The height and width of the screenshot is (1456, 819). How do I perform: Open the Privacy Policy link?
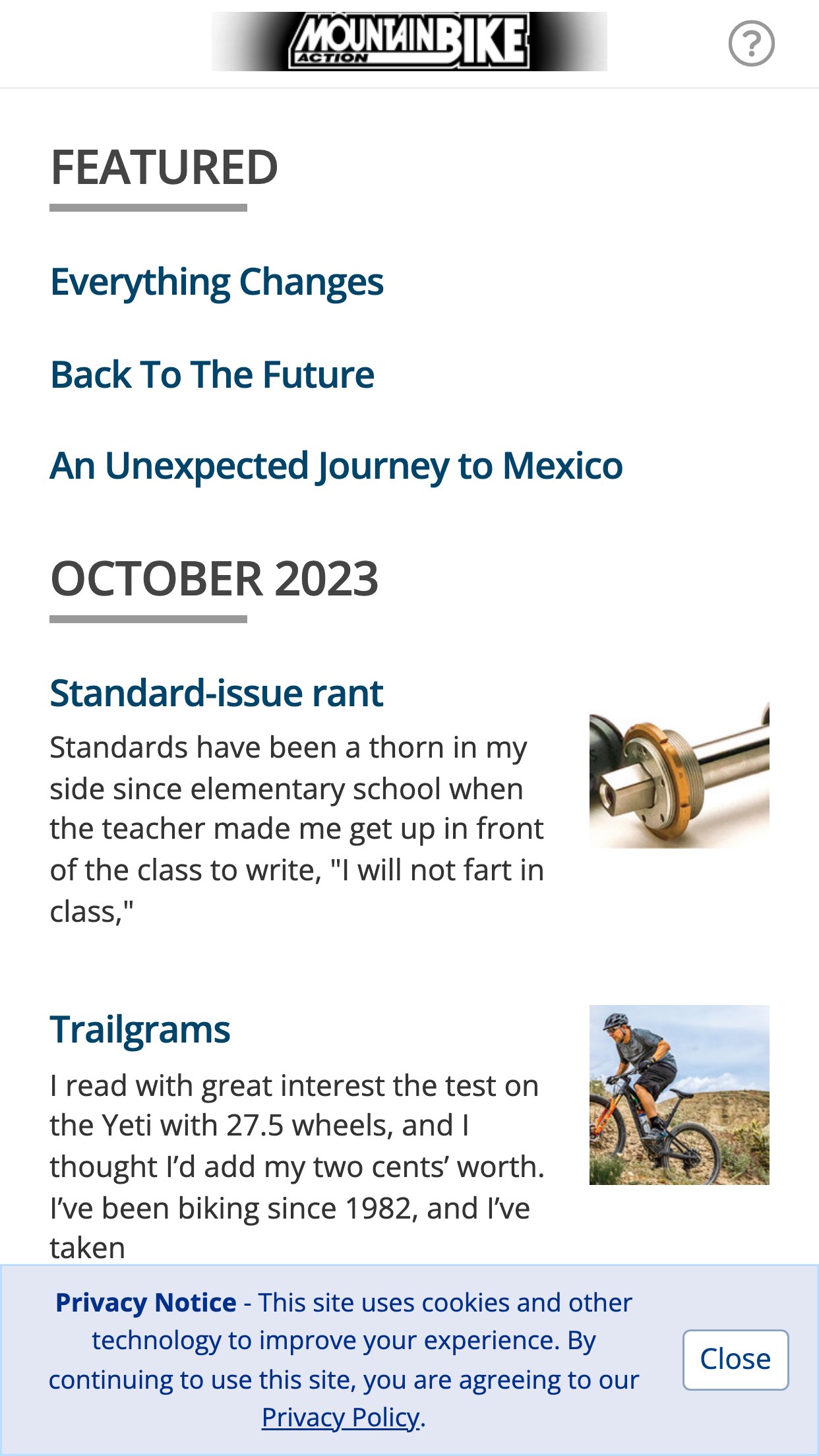(x=340, y=1417)
